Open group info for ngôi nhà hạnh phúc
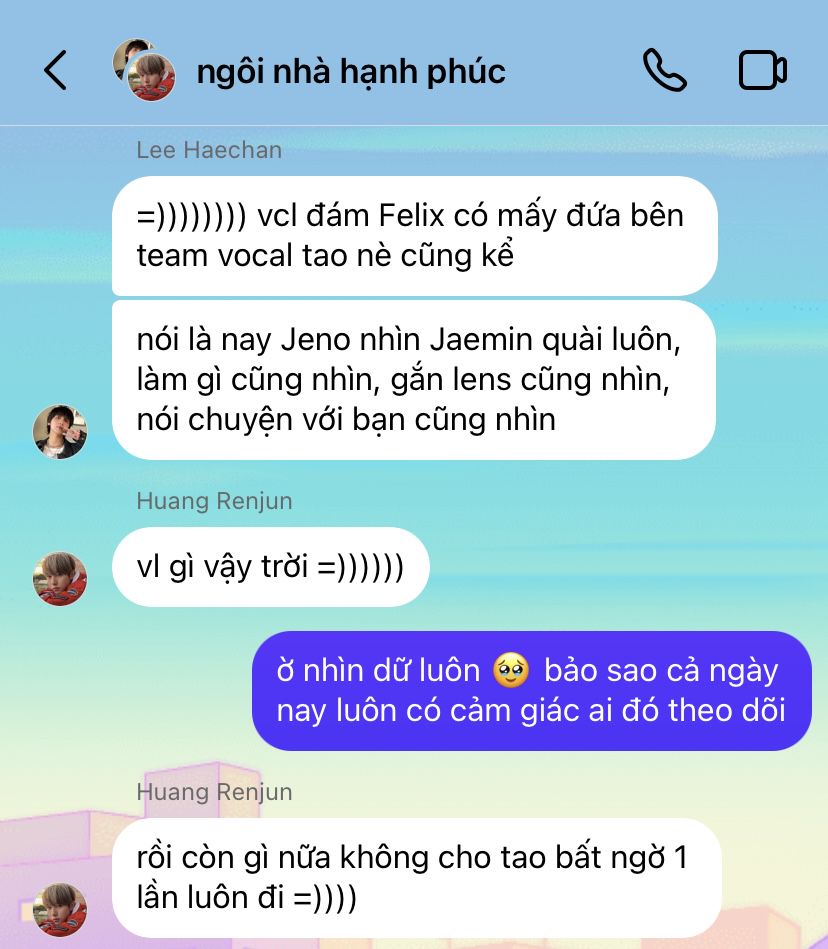The height and width of the screenshot is (949, 828). [350, 72]
